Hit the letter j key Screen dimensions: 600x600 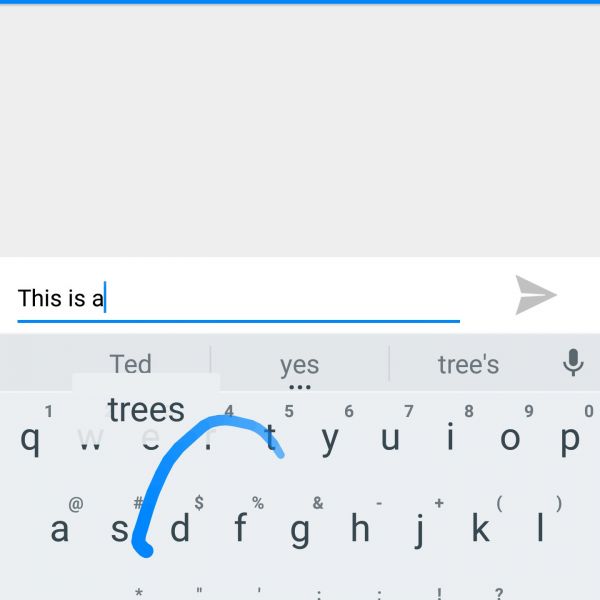pyautogui.click(x=420, y=527)
